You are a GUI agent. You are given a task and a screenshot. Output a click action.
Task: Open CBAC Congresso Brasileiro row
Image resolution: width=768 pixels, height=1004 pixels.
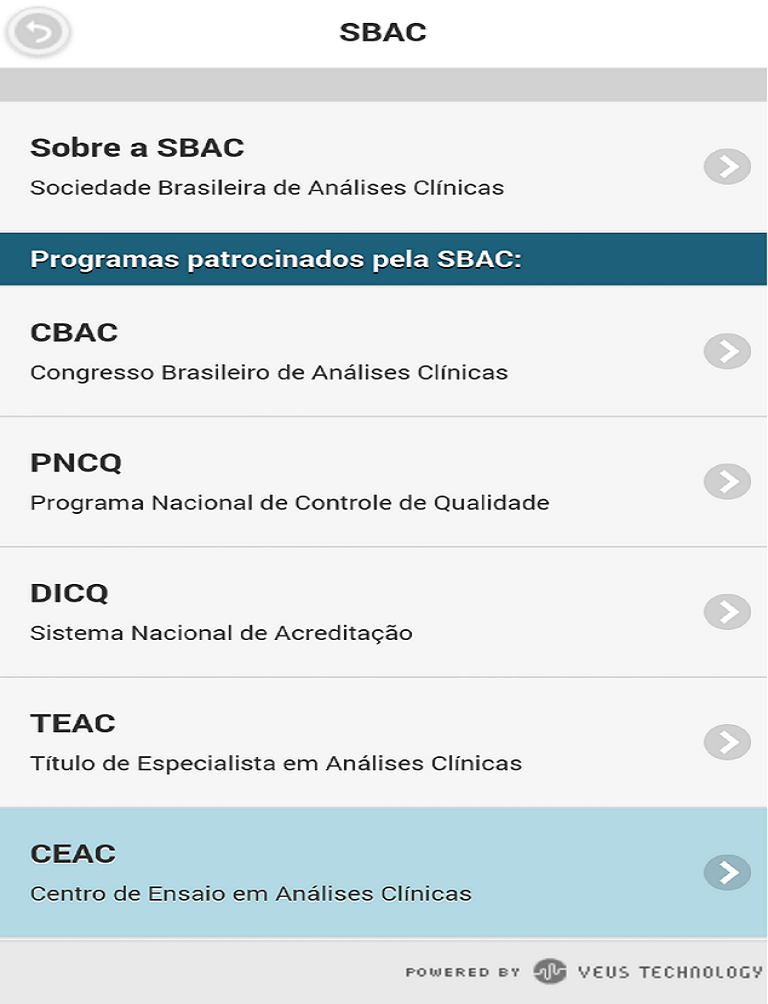(x=384, y=351)
